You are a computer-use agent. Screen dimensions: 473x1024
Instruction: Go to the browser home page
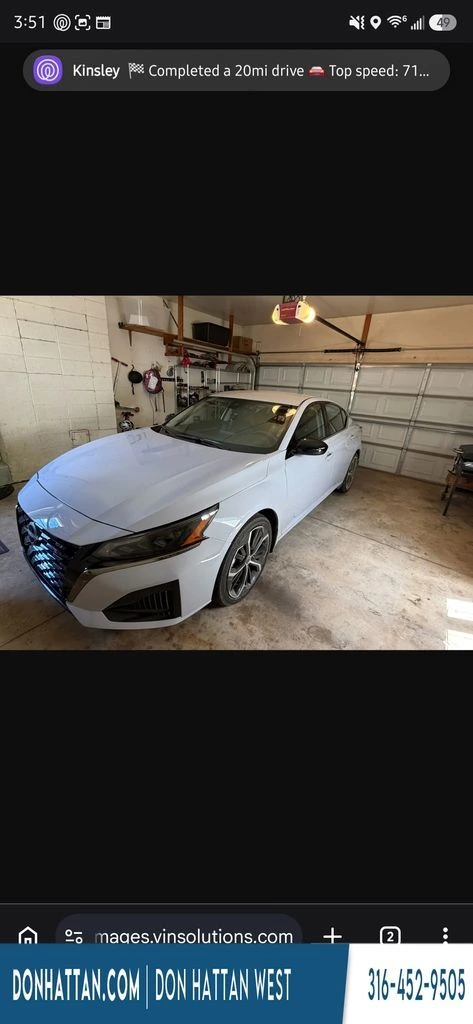[x=28, y=935]
